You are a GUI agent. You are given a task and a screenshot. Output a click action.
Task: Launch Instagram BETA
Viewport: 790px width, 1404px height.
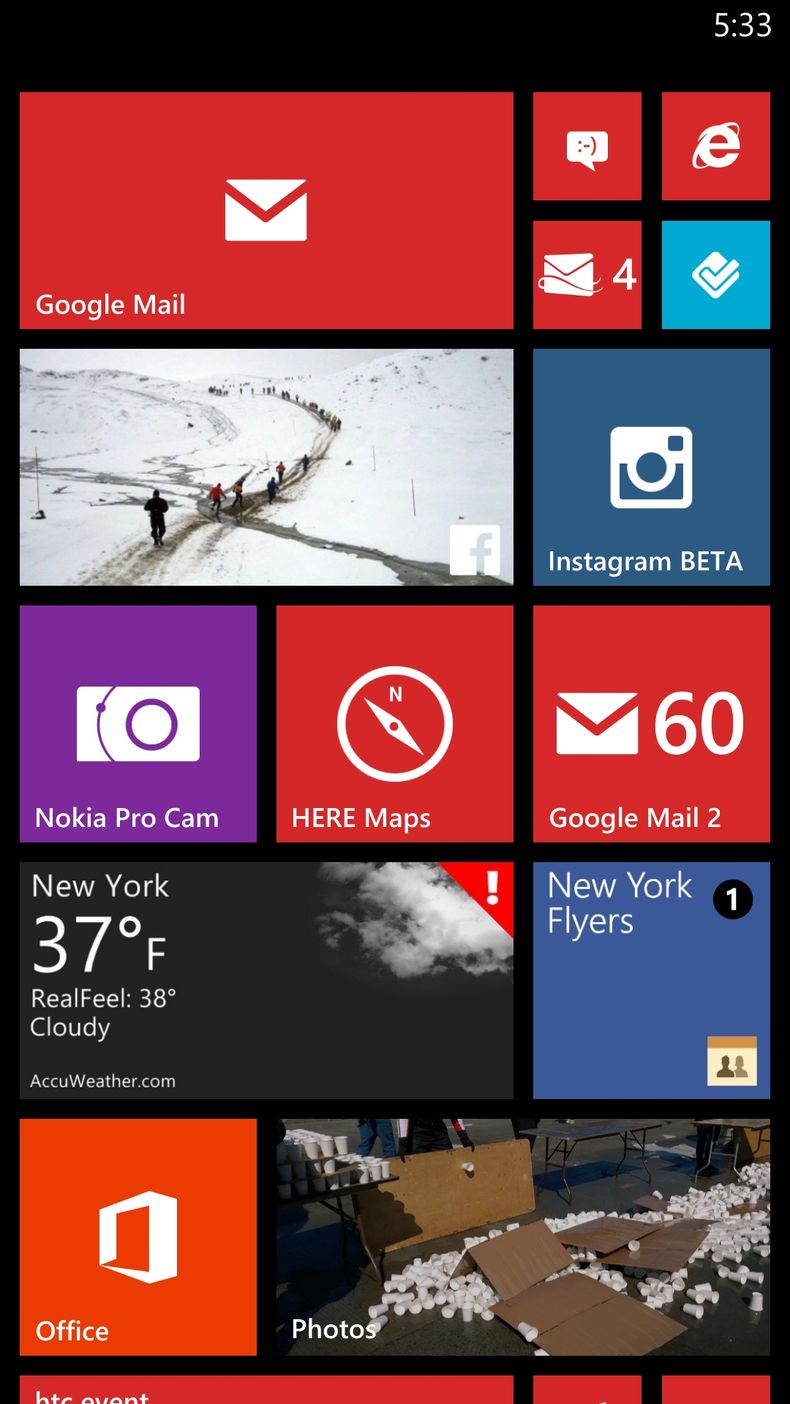click(x=651, y=467)
